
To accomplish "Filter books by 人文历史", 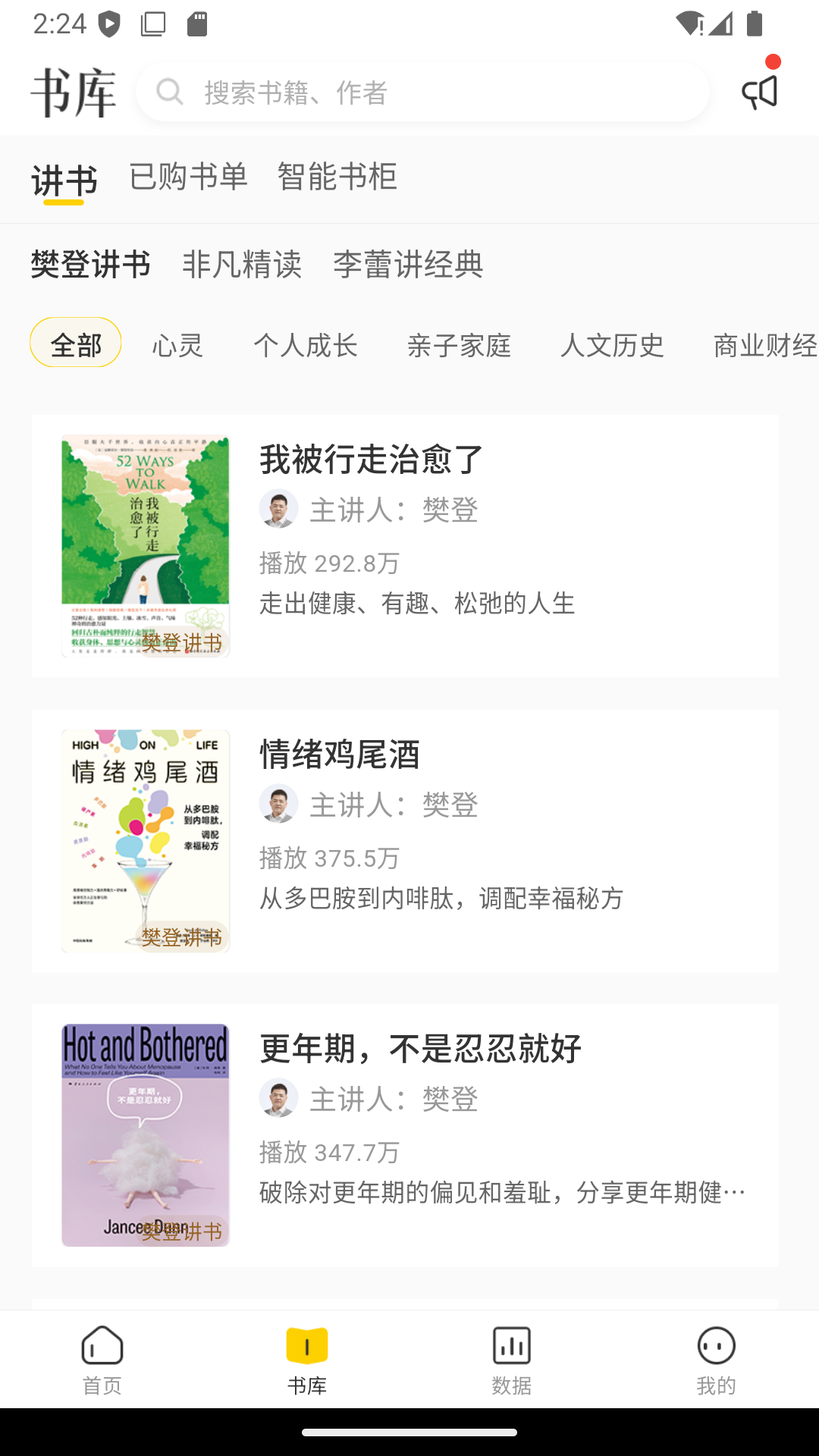I will 612,346.
